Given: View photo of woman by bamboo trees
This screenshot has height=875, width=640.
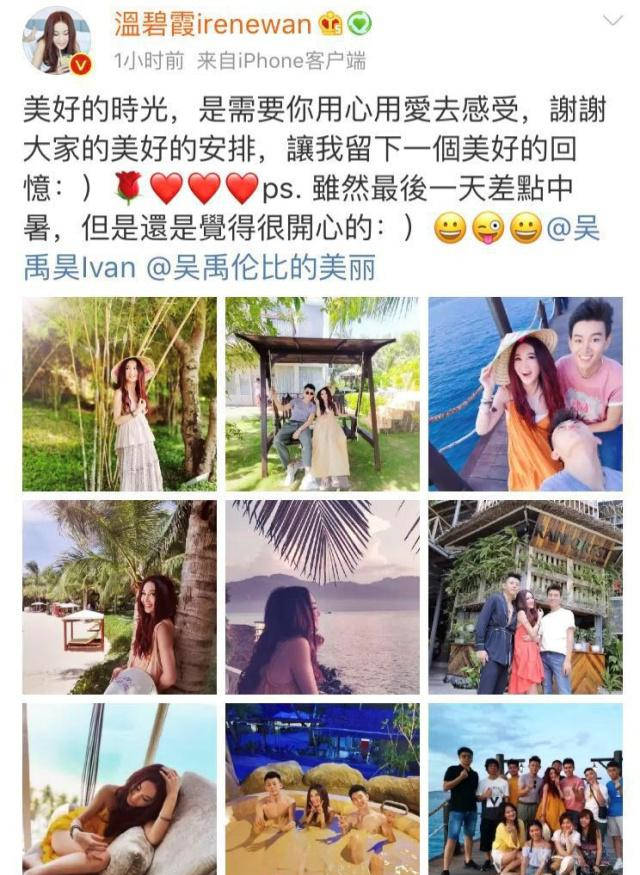Looking at the screenshot, I should [119, 394].
